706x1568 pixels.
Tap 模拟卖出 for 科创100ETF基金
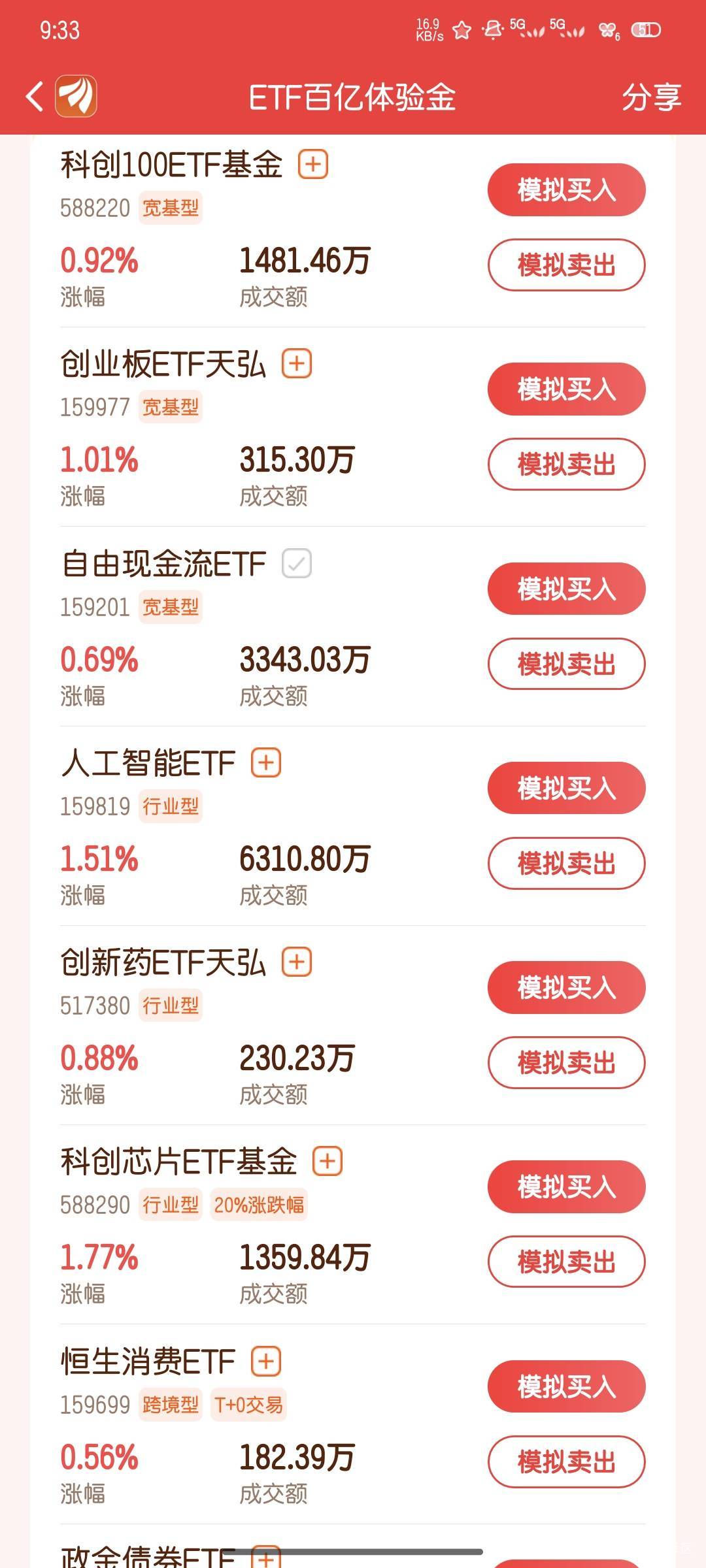[566, 265]
